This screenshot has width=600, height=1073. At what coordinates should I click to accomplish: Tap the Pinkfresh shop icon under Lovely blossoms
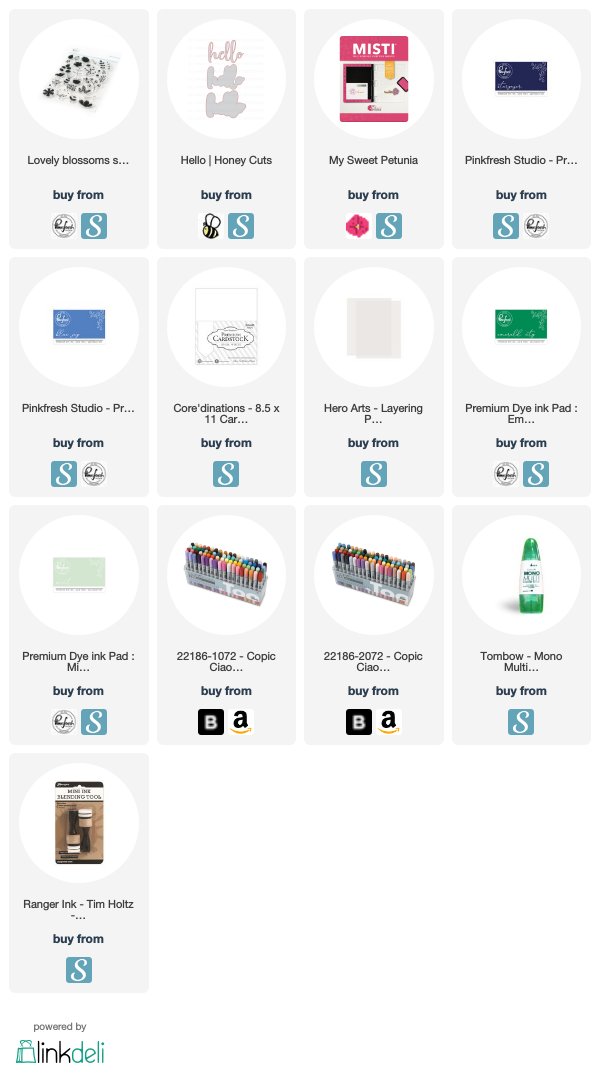[64, 226]
